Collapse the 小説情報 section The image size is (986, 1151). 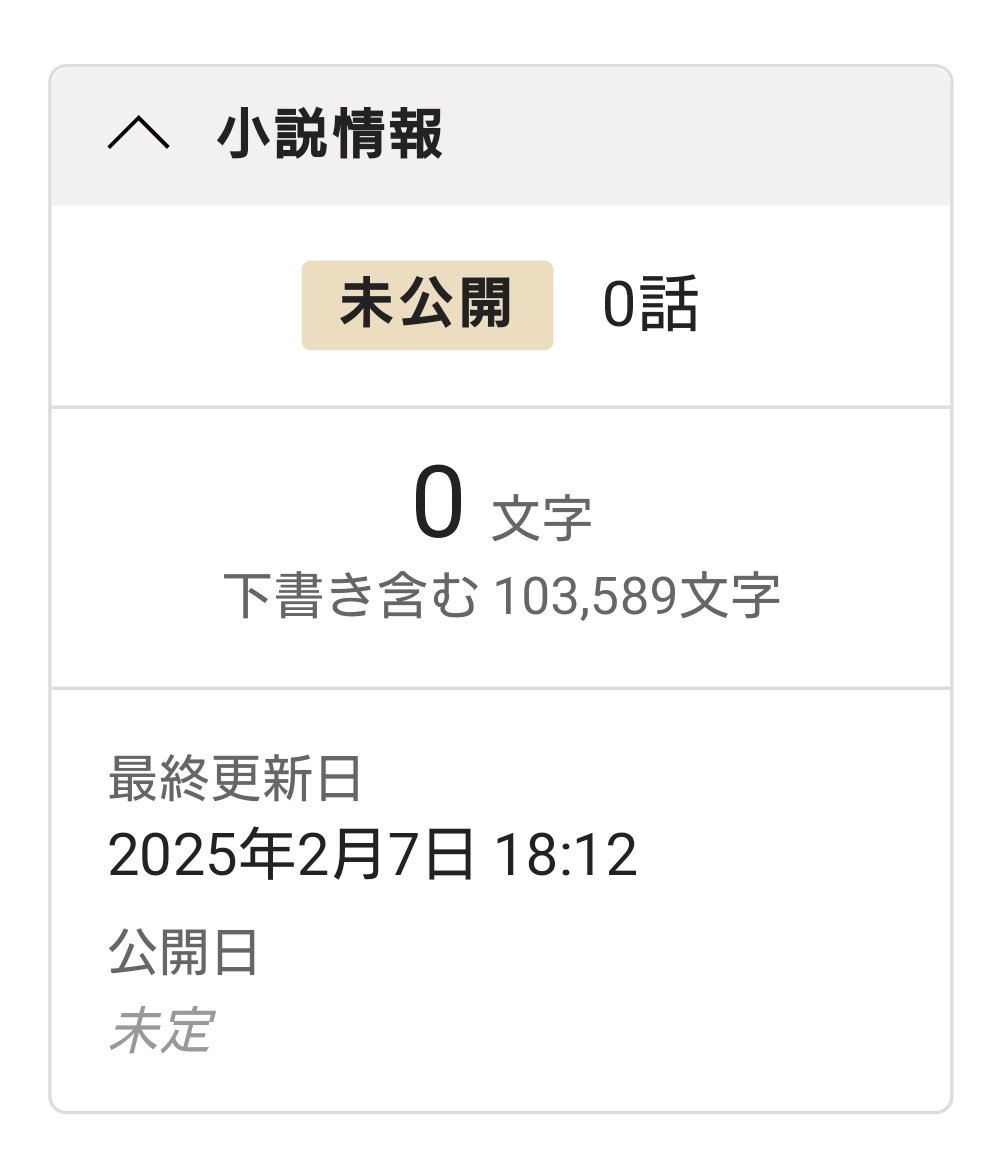pos(138,135)
